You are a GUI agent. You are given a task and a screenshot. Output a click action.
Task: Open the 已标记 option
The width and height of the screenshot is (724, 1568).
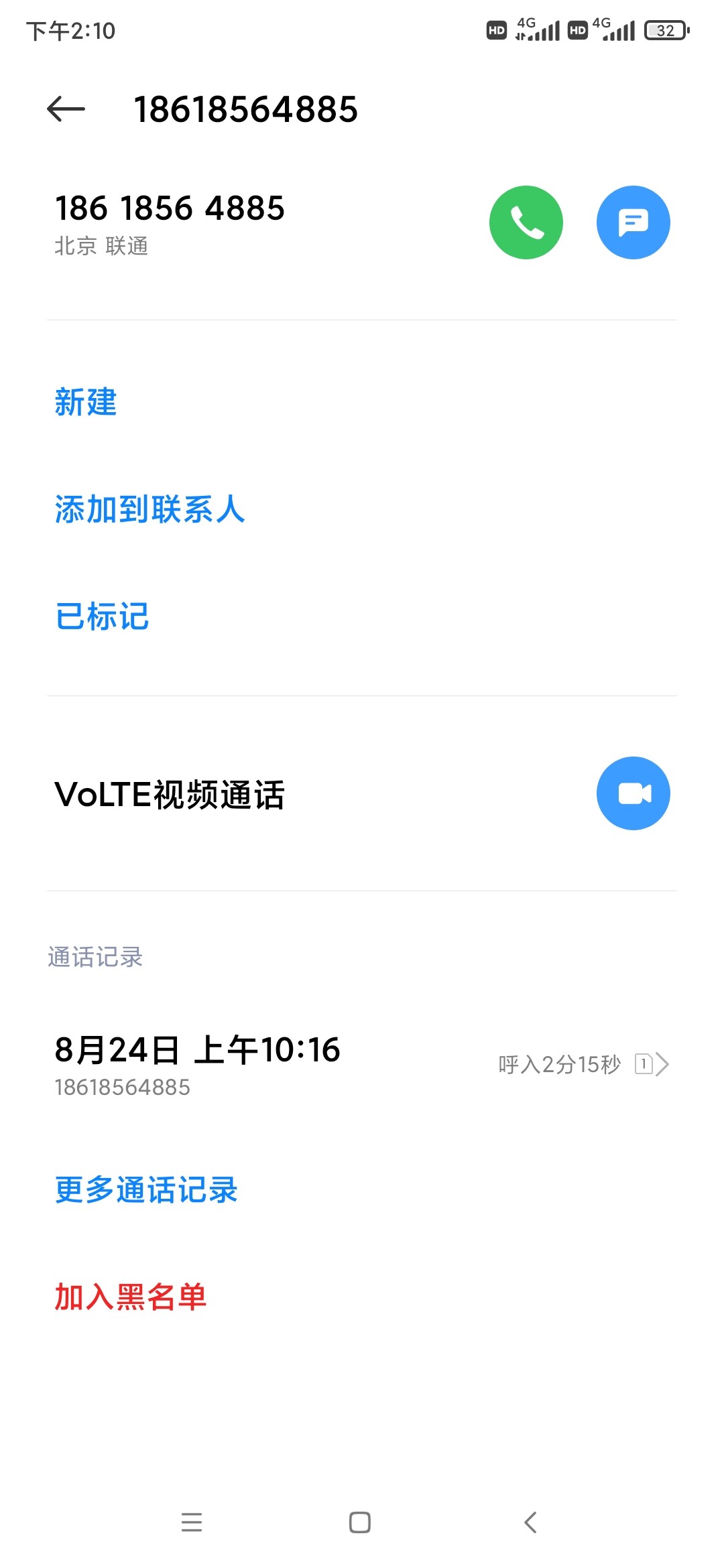(x=102, y=616)
